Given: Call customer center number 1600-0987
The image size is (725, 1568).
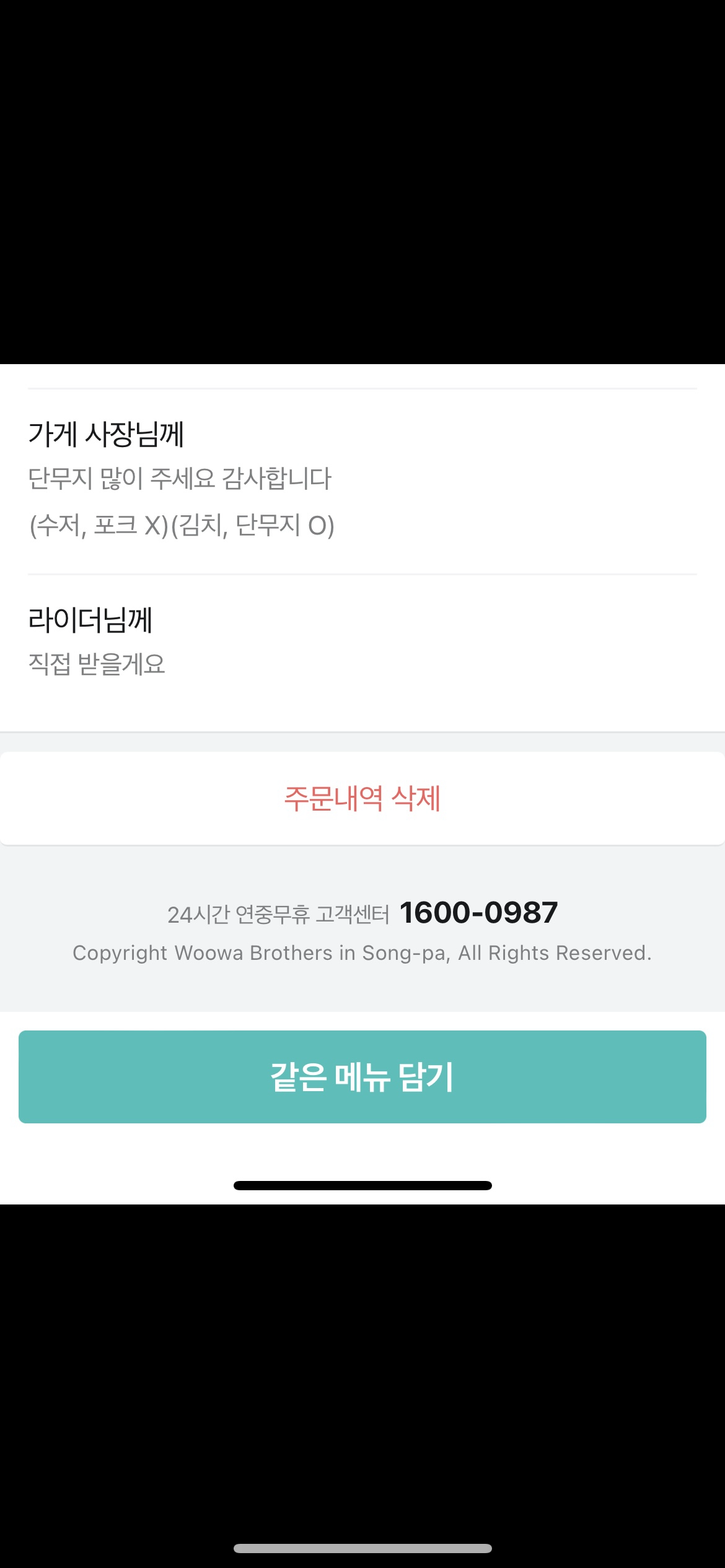Looking at the screenshot, I should 478,913.
